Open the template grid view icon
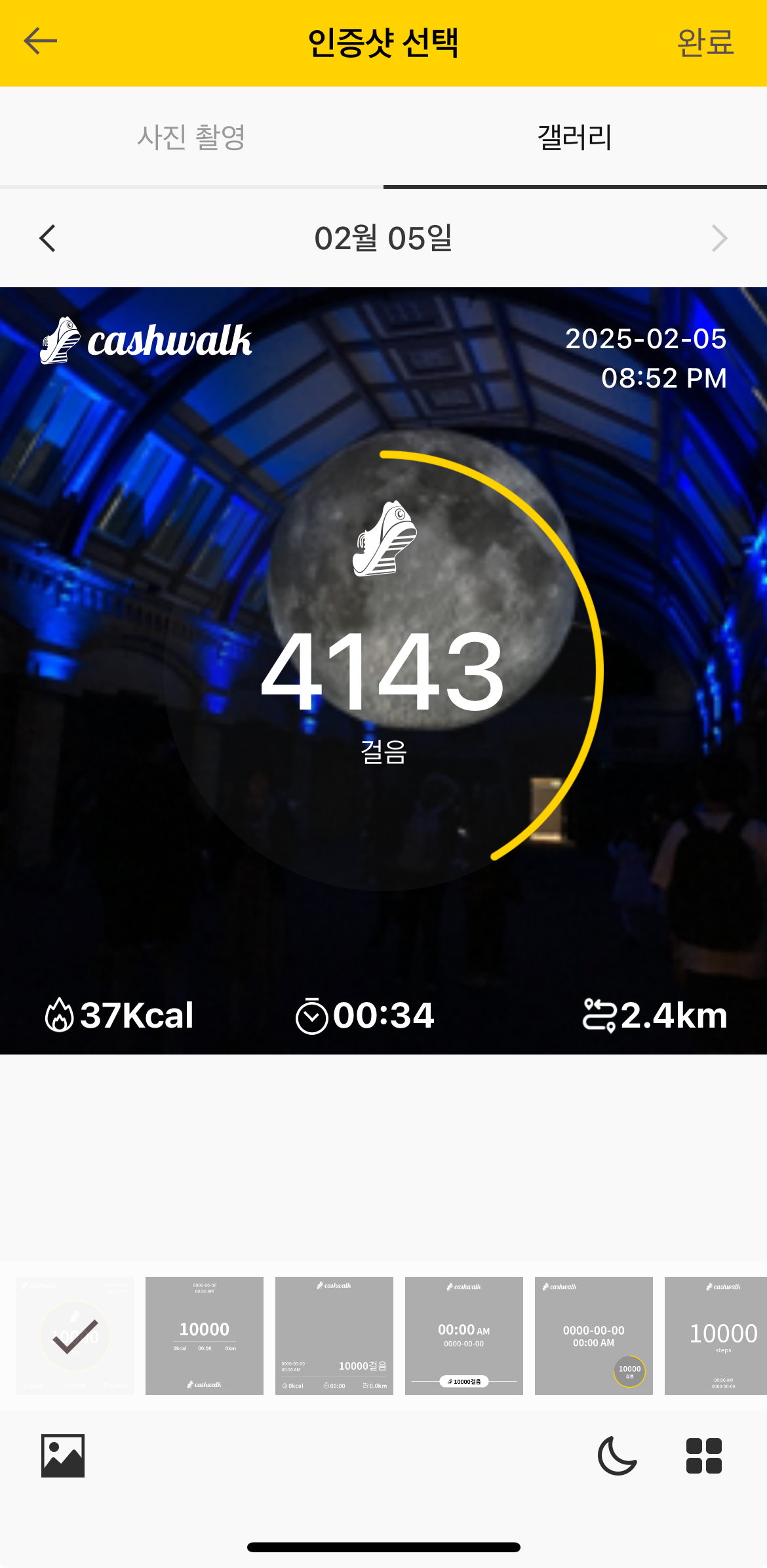The image size is (767, 1568). tap(703, 1455)
